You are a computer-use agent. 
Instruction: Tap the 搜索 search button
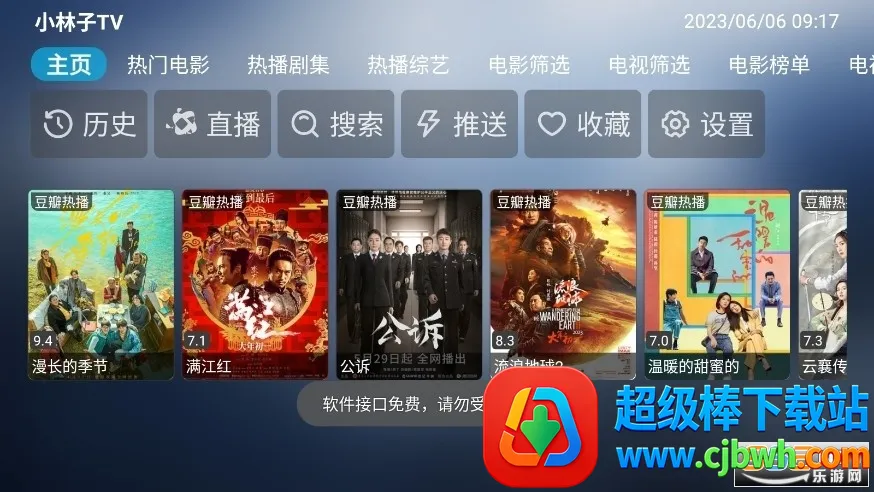click(x=336, y=124)
